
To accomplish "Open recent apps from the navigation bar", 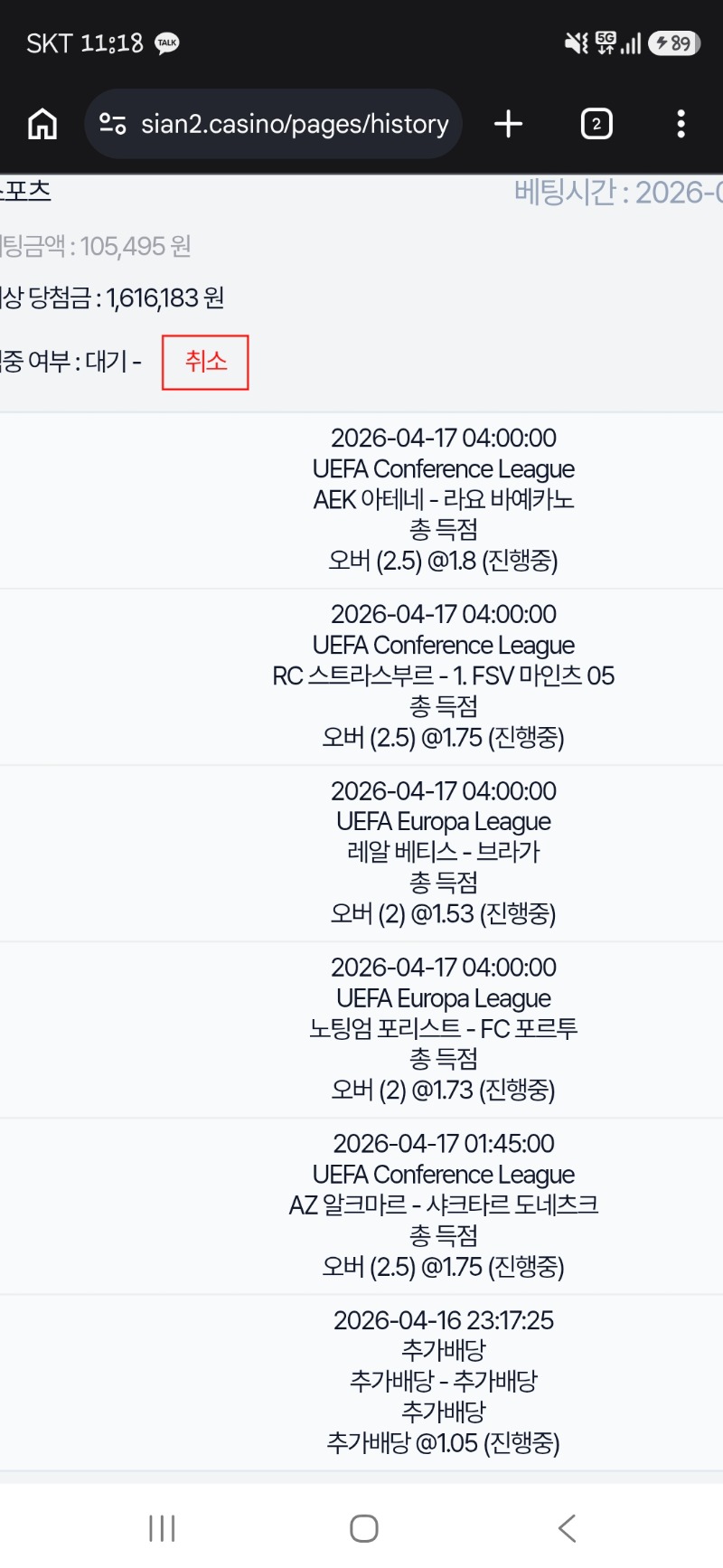I will click(162, 1528).
